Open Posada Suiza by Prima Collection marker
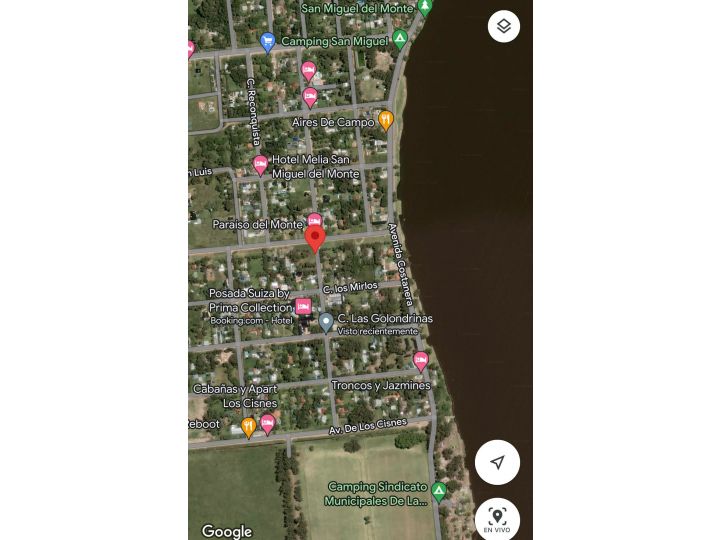This screenshot has height=540, width=720. click(x=303, y=306)
